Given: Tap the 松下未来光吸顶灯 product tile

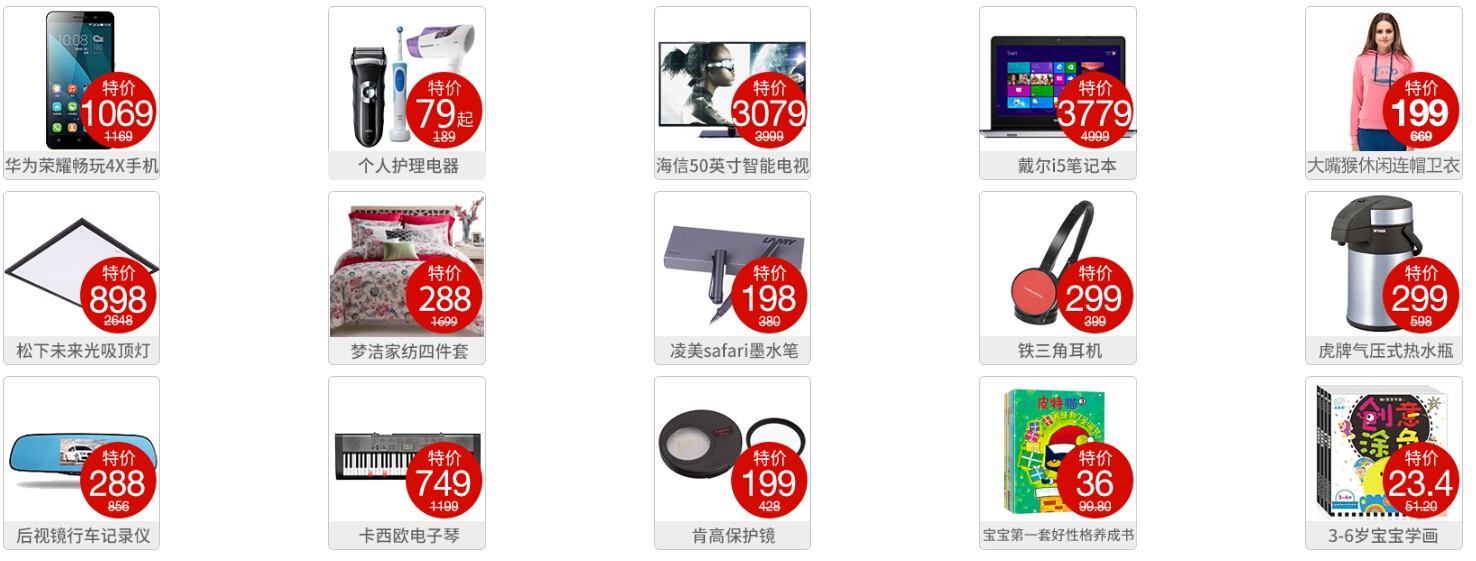Looking at the screenshot, I should [81, 277].
